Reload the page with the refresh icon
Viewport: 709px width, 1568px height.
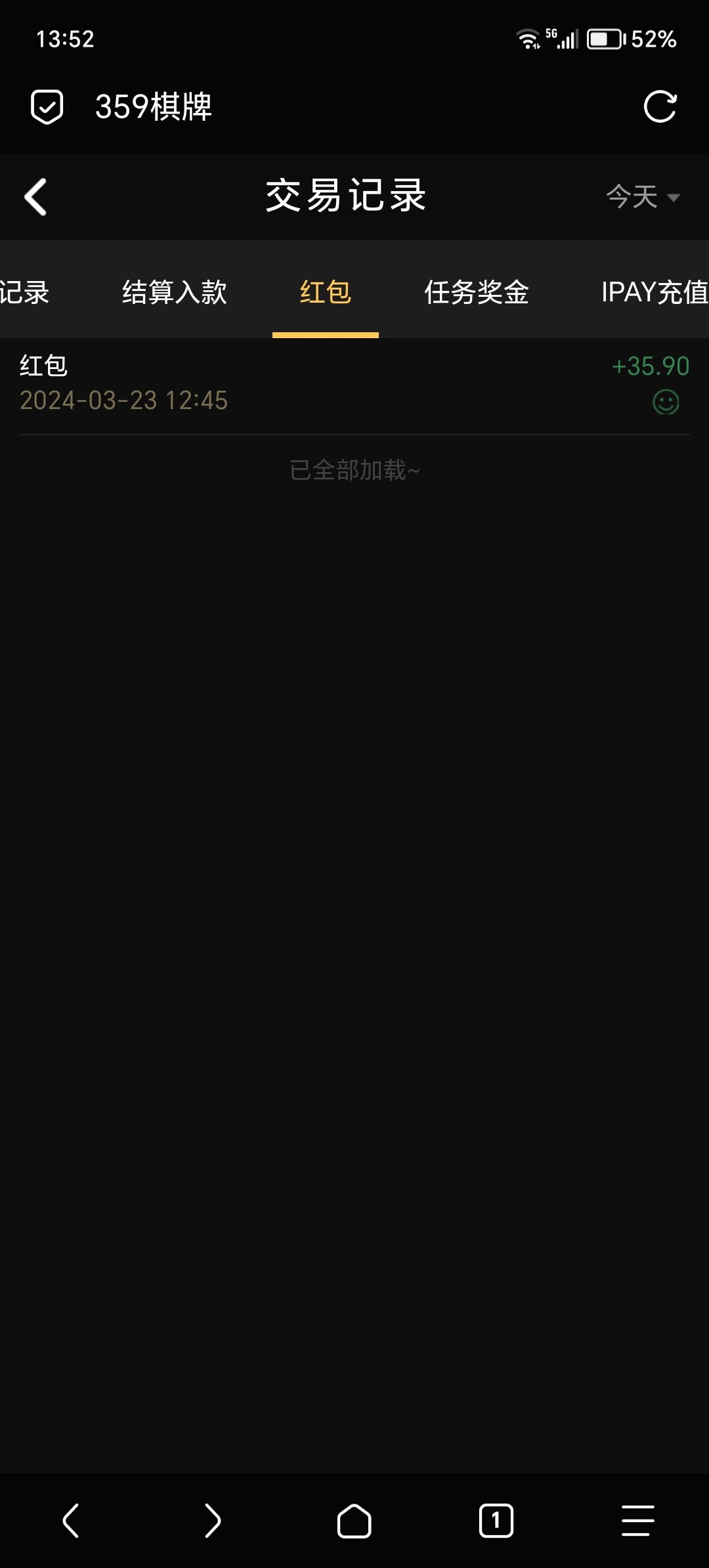click(660, 106)
